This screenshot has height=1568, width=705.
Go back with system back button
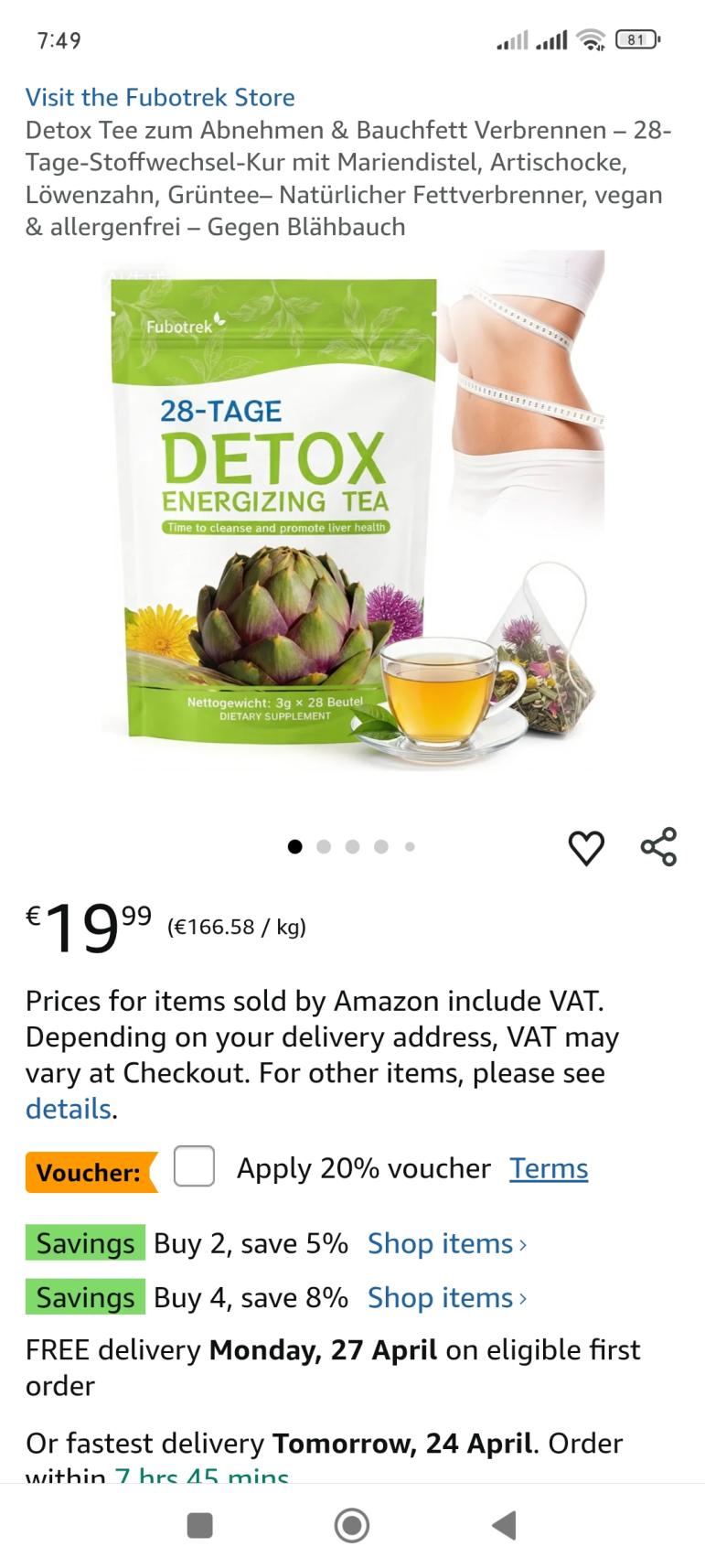pos(504,1524)
